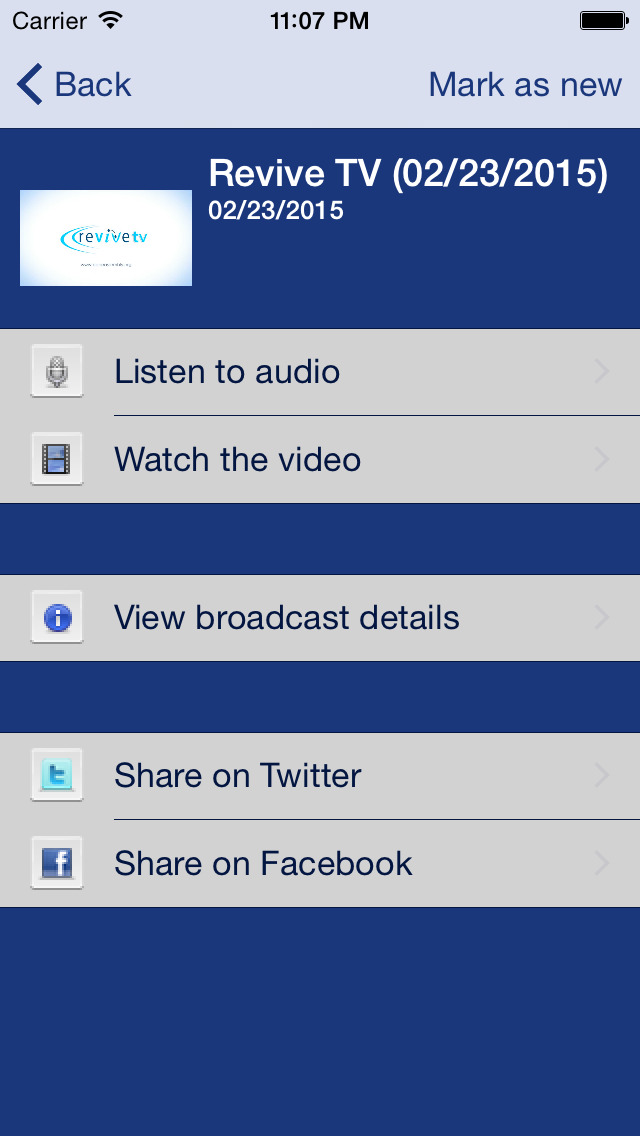
Task: Select Watch the video
Action: [320, 459]
